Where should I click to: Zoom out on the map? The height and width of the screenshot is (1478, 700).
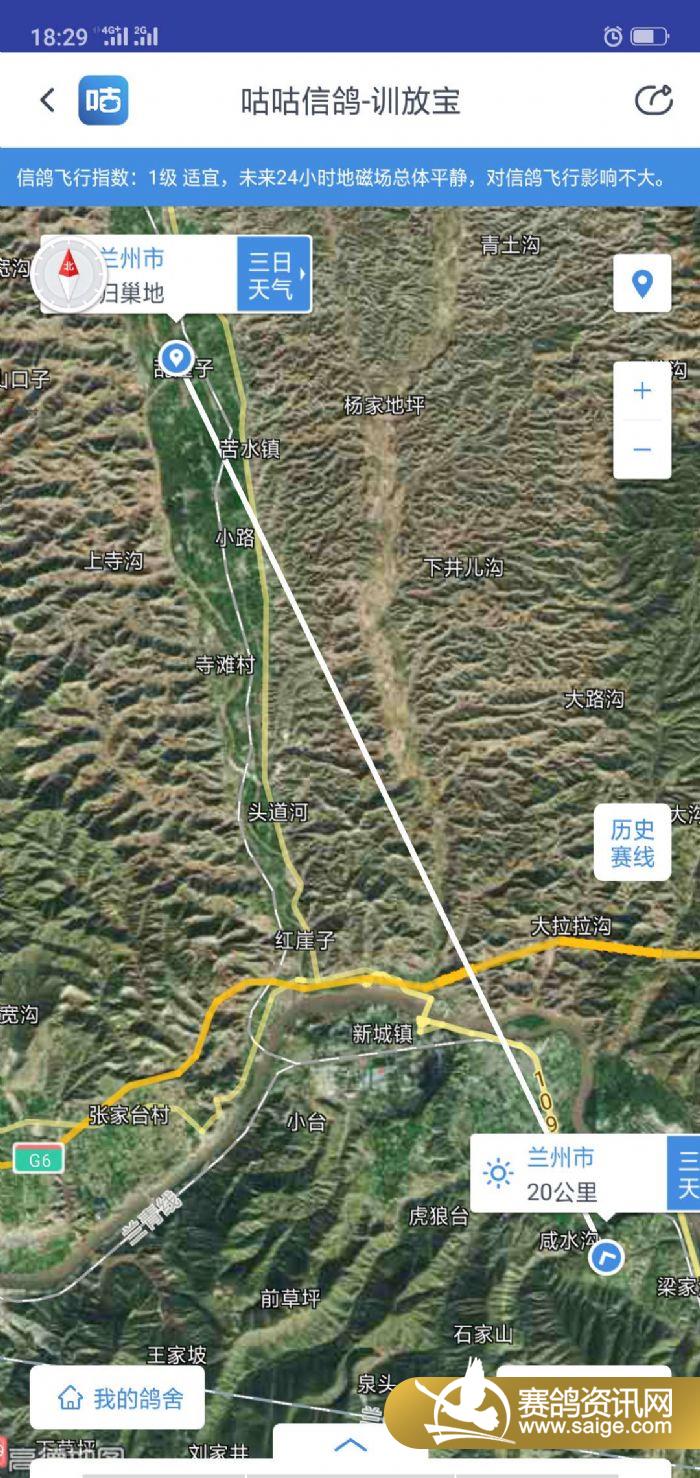tap(642, 450)
